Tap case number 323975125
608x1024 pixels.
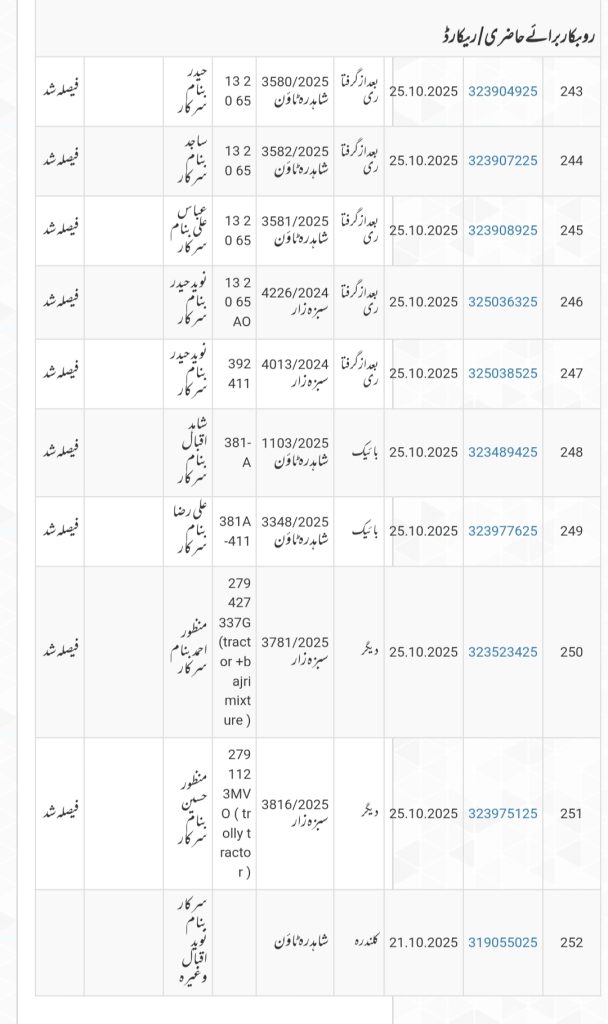(502, 814)
